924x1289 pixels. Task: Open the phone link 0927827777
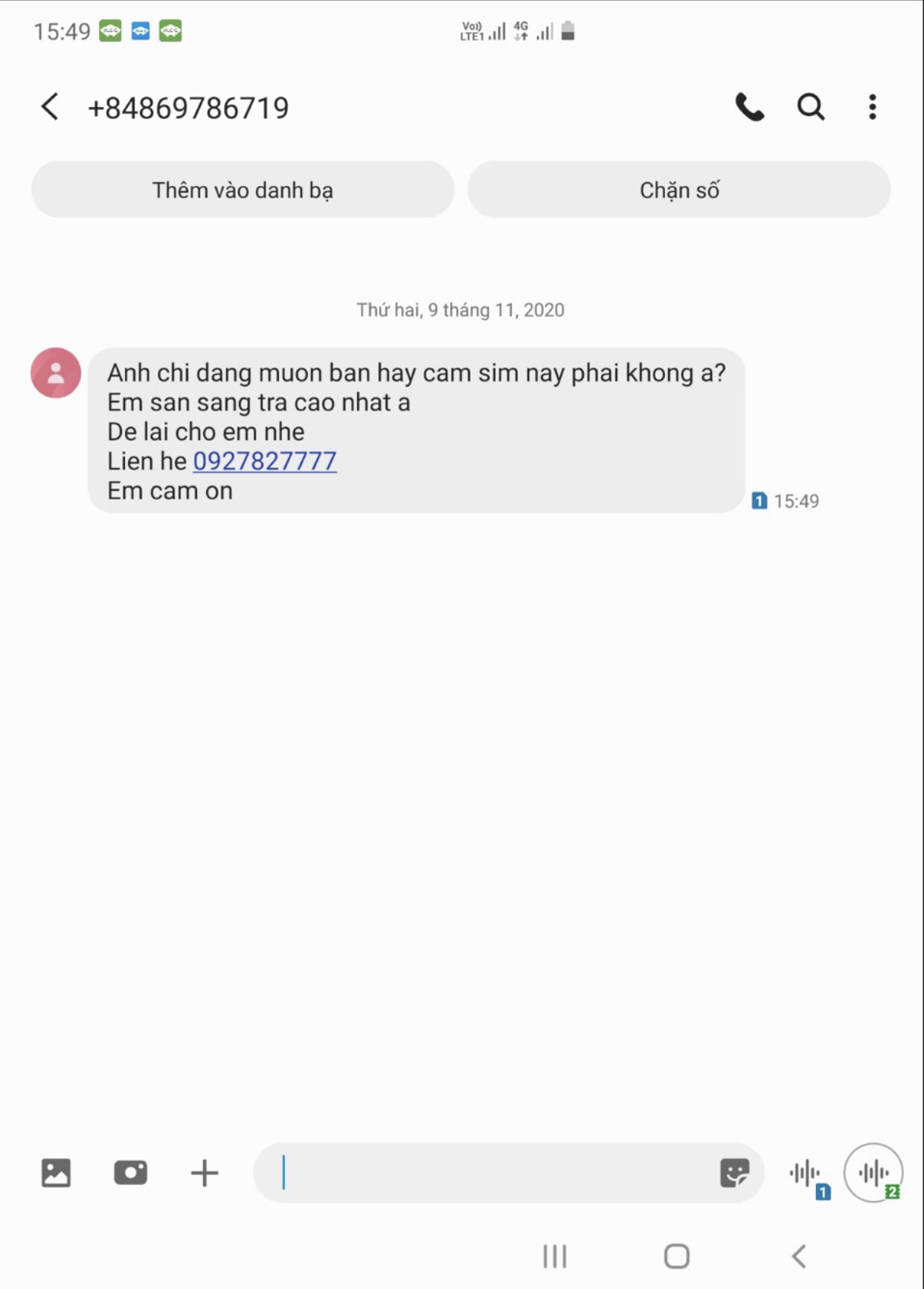click(265, 461)
